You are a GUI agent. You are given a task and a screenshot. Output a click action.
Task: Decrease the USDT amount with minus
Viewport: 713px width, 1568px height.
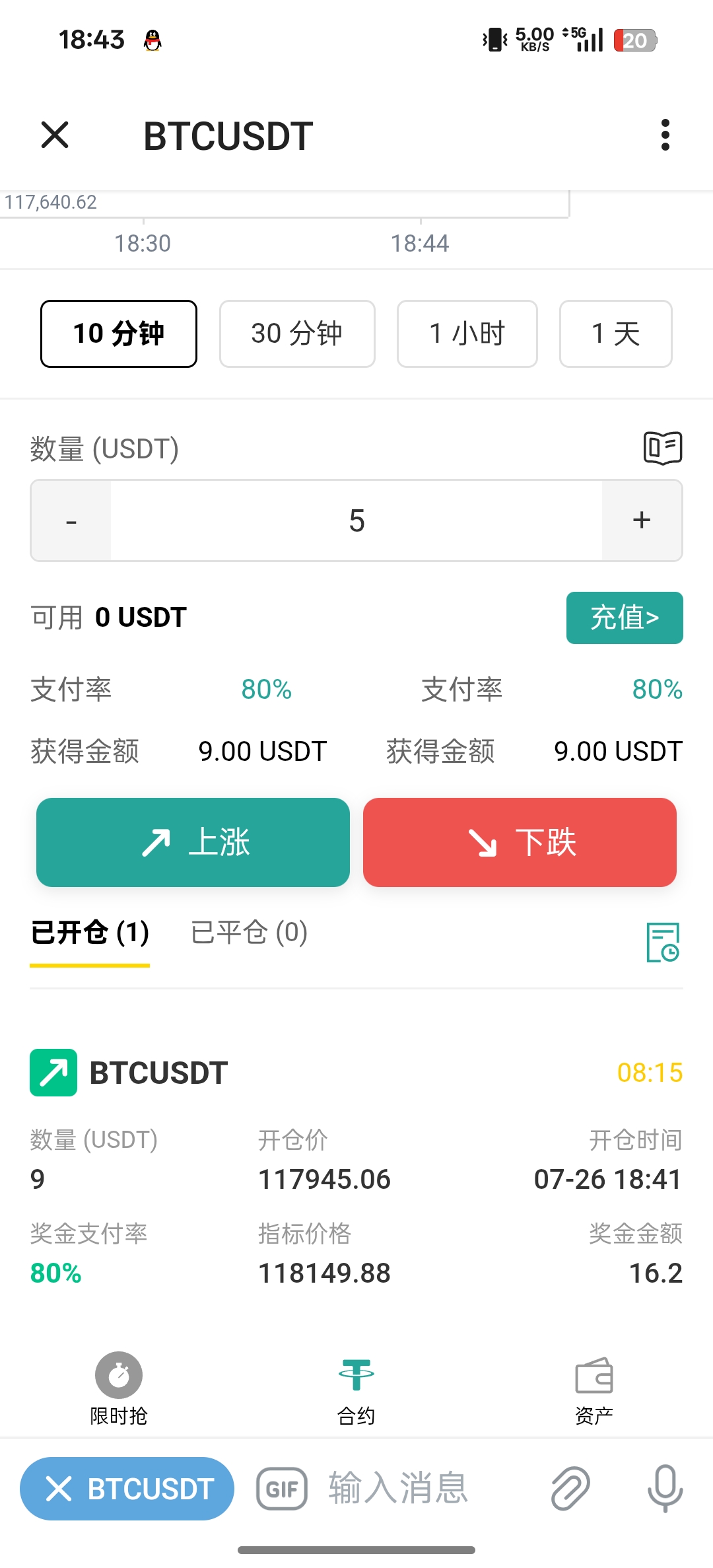(x=71, y=521)
